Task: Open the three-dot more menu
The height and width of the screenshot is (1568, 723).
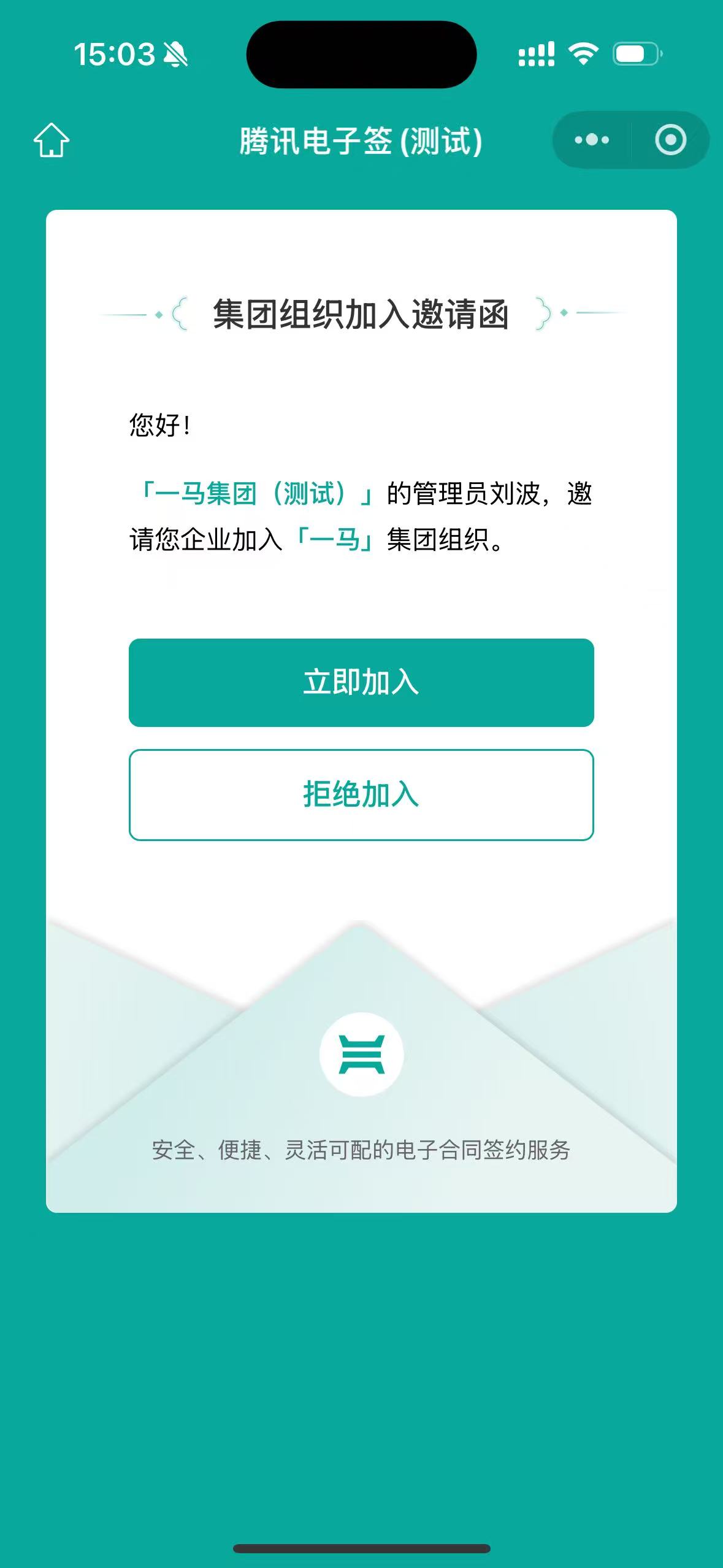Action: tap(592, 140)
